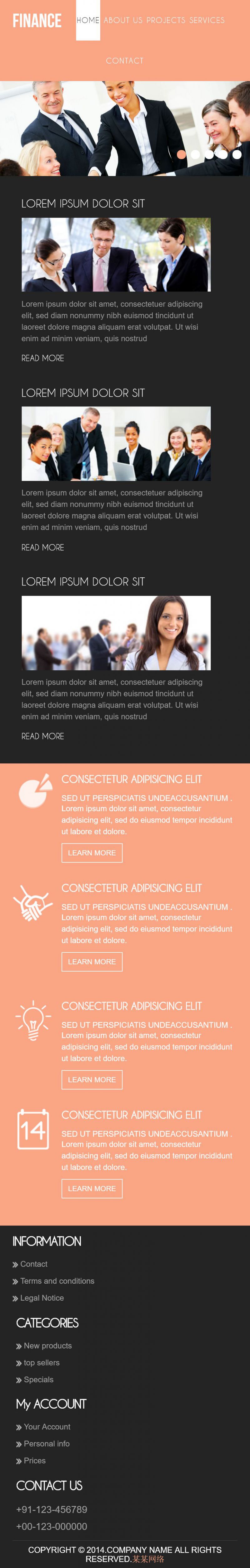Learn more beside the light bulb icon

[92, 1079]
